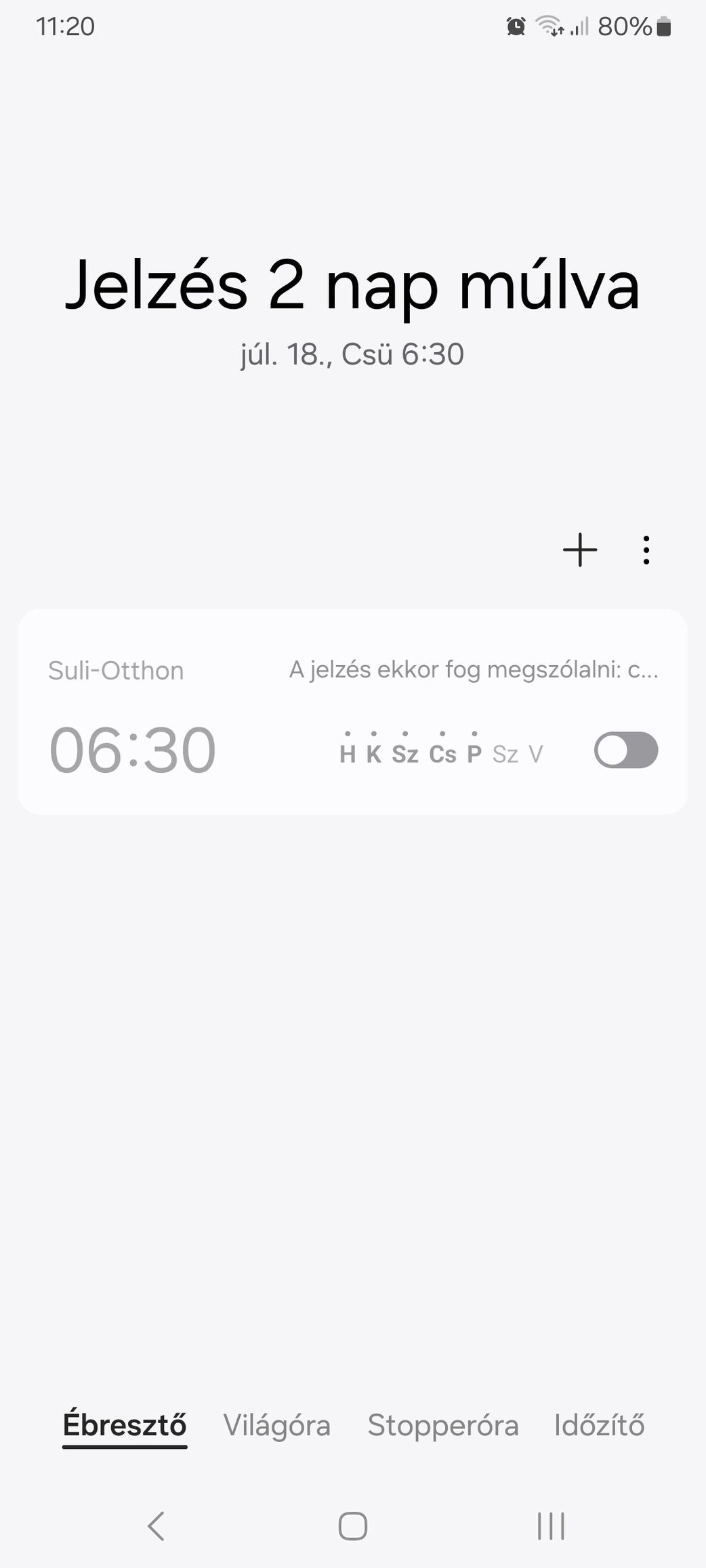
Task: Open the Suli-Otthon 06:30 alarm card
Action: tap(352, 711)
